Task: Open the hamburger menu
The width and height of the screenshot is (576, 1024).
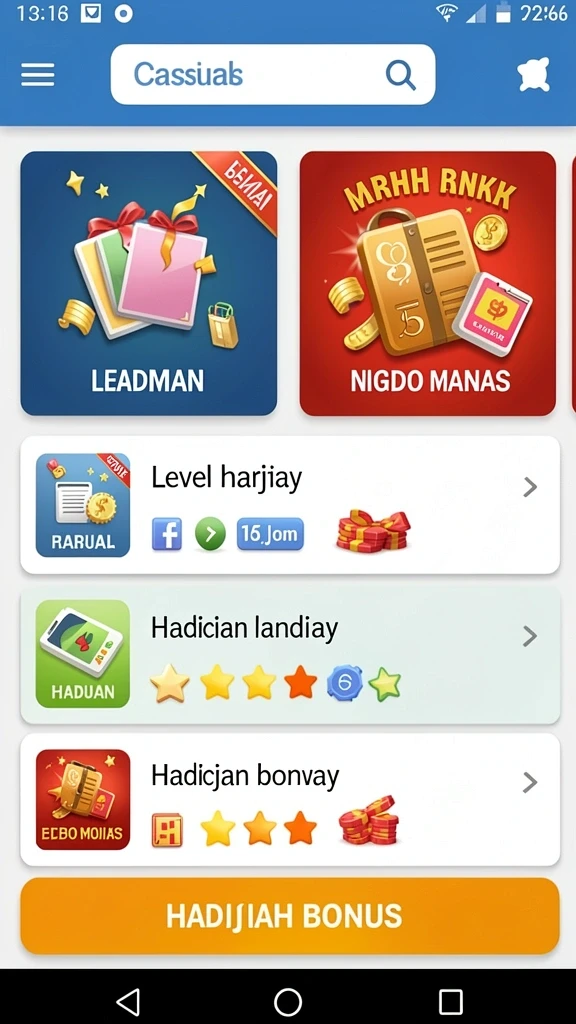Action: (38, 75)
